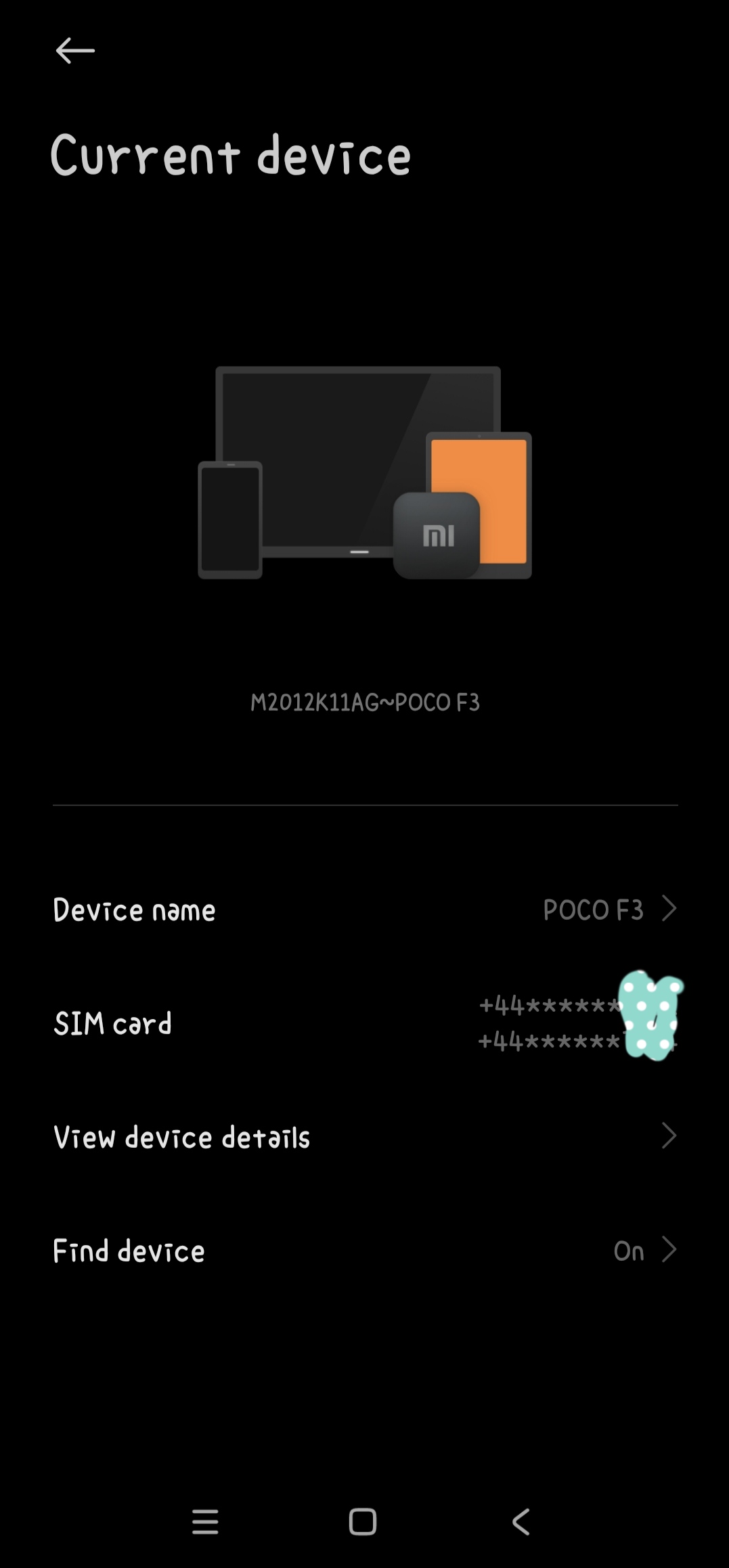Go to the home screen
Screen dimensions: 729x1568
[363, 1522]
